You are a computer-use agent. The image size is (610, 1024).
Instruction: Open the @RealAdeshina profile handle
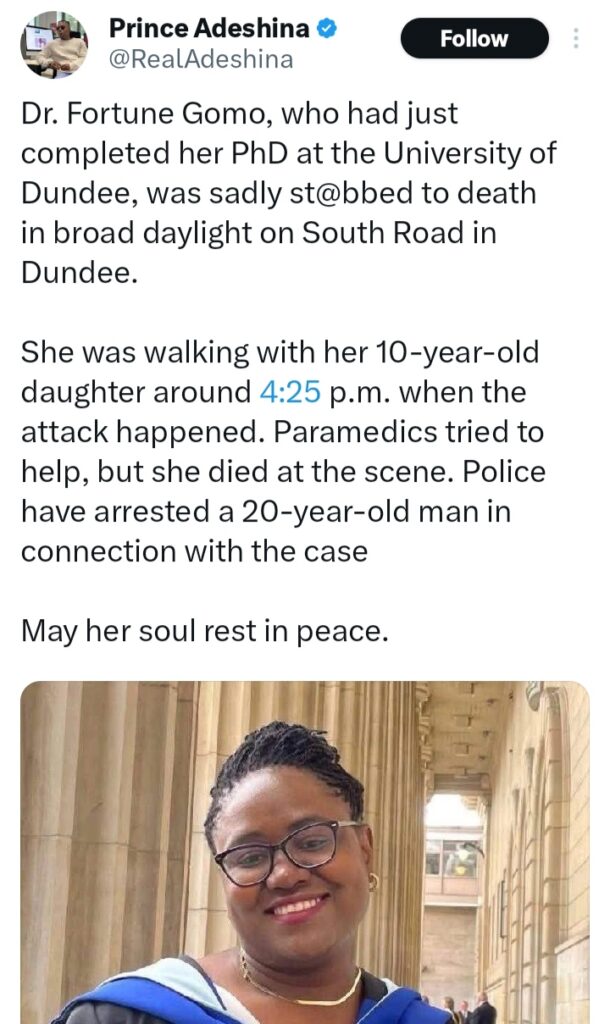[x=200, y=60]
